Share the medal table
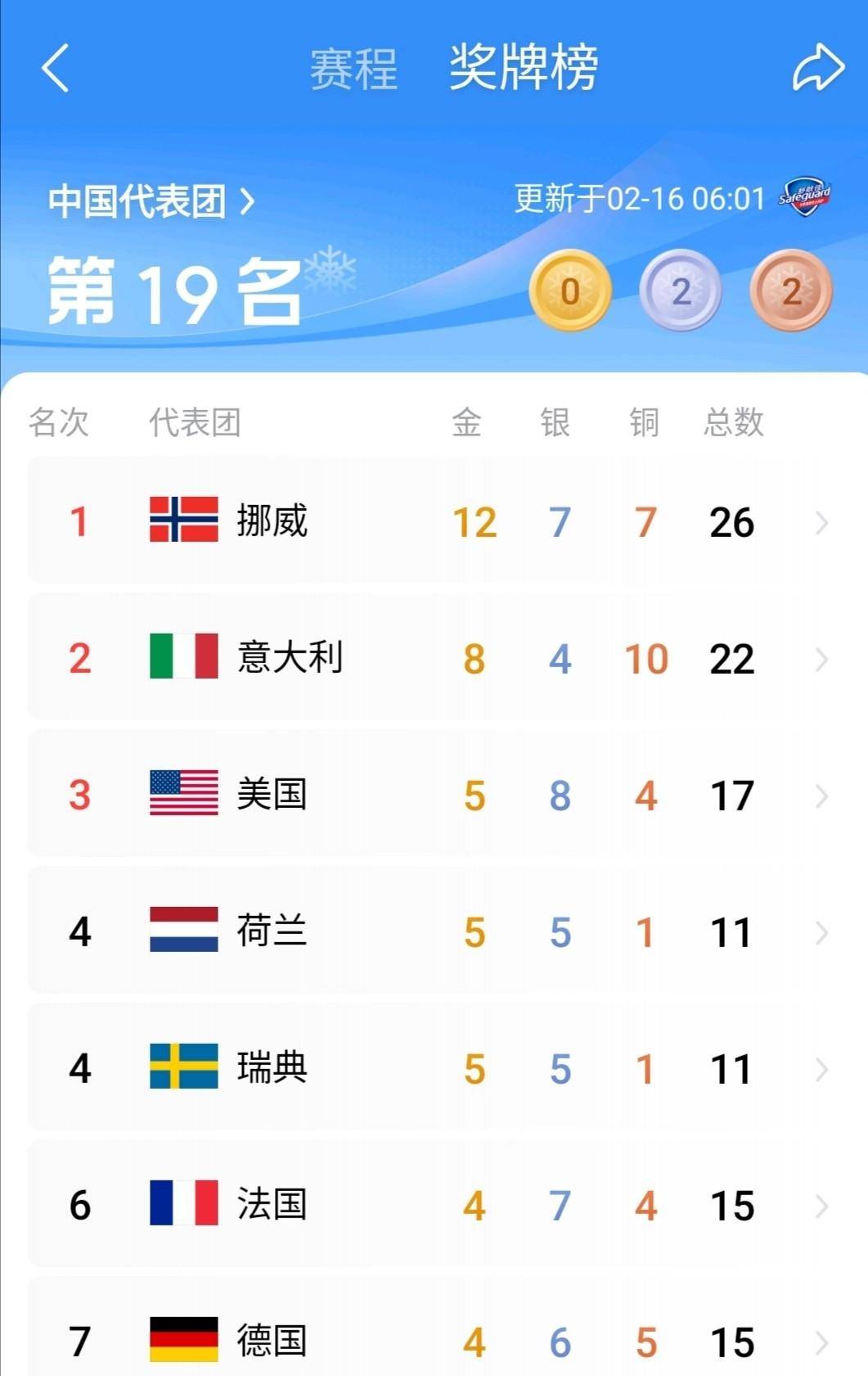The image size is (868, 1376). [817, 68]
